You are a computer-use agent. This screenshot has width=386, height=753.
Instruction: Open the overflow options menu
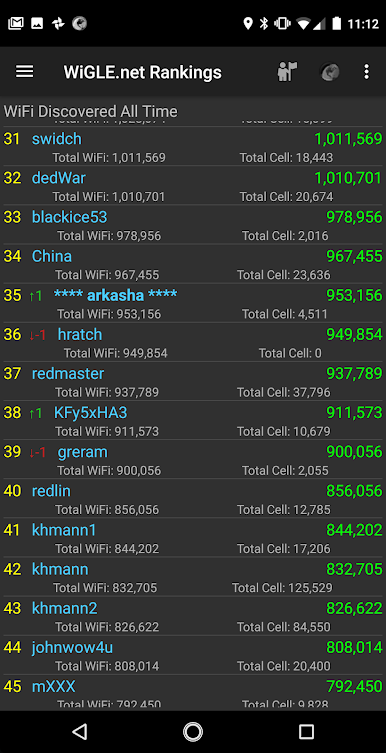pyautogui.click(x=366, y=72)
